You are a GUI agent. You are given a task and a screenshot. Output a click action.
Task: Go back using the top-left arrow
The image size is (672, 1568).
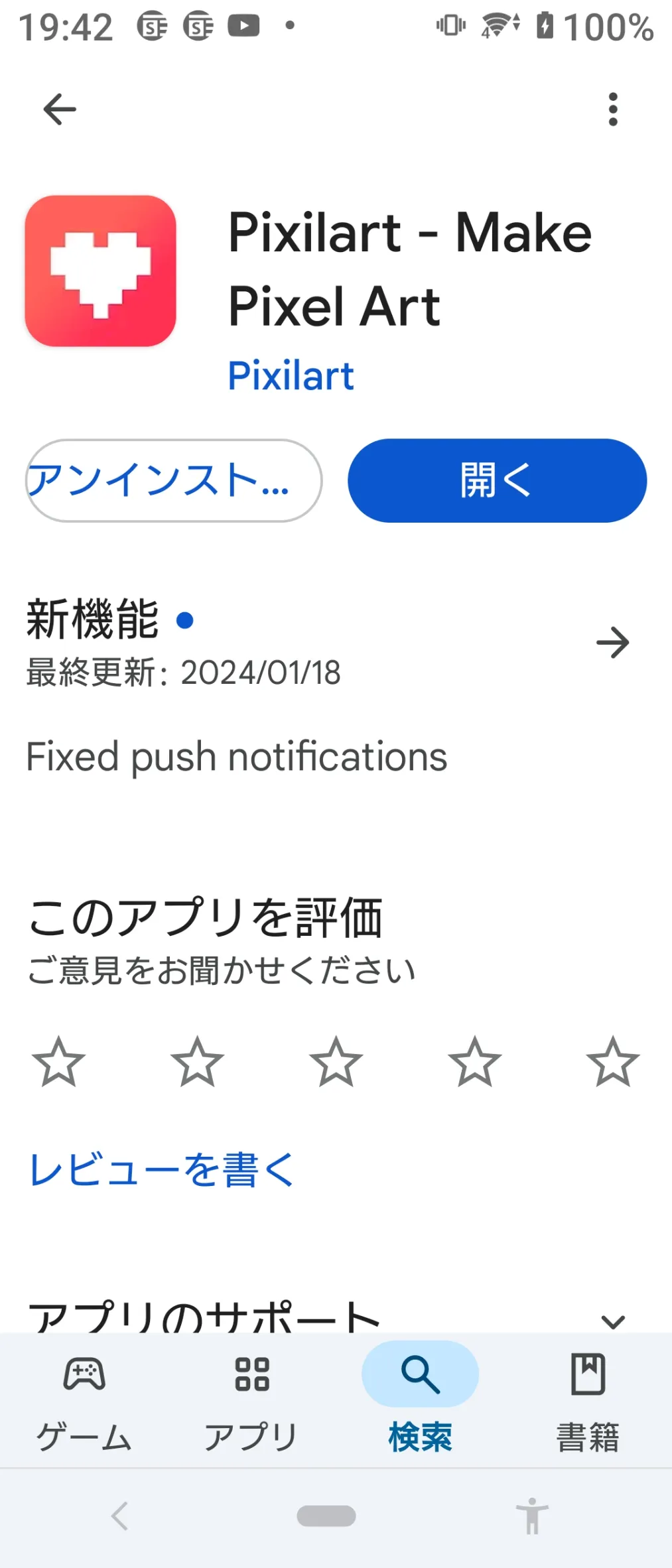[x=60, y=109]
